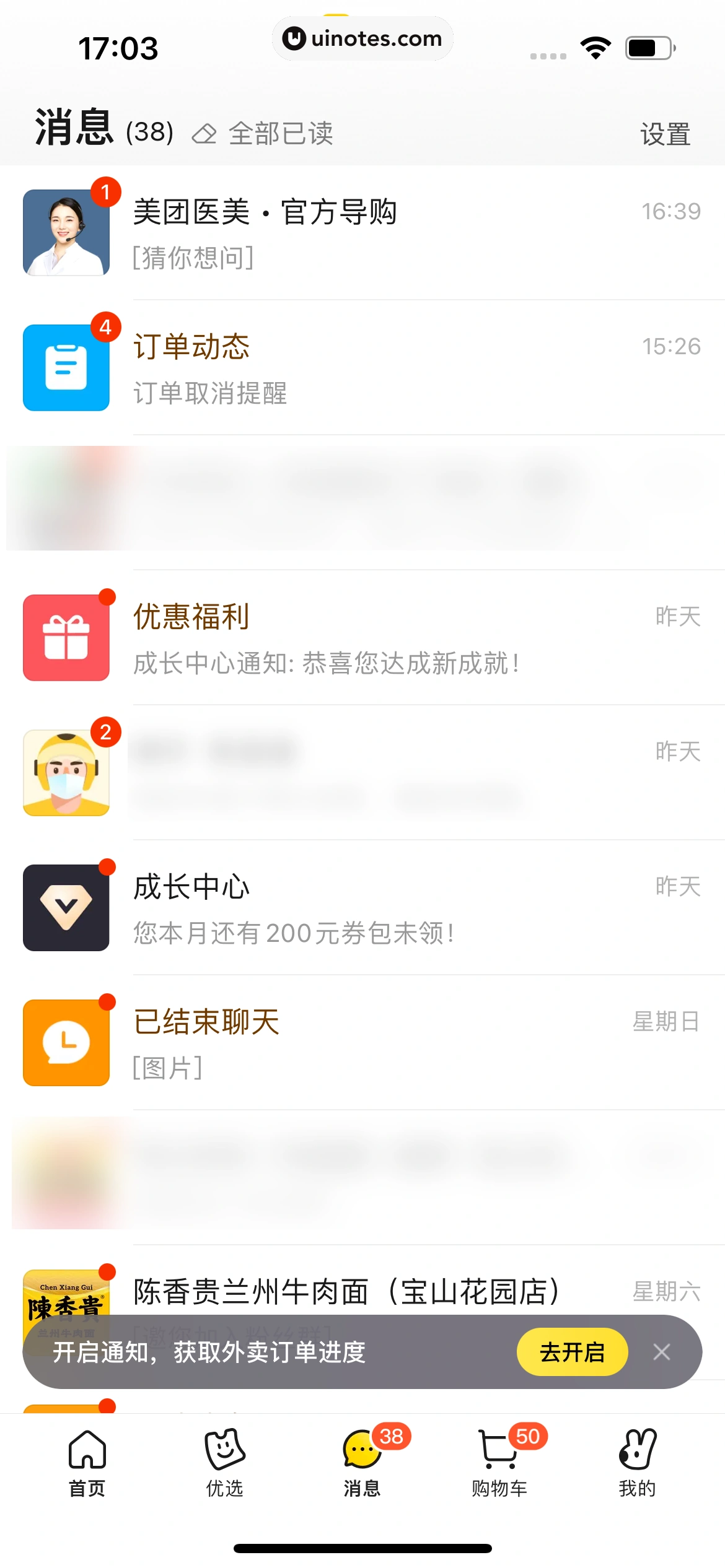The width and height of the screenshot is (725, 1568).
Task: Open the 已结束聊天 clock icon
Action: [66, 1042]
